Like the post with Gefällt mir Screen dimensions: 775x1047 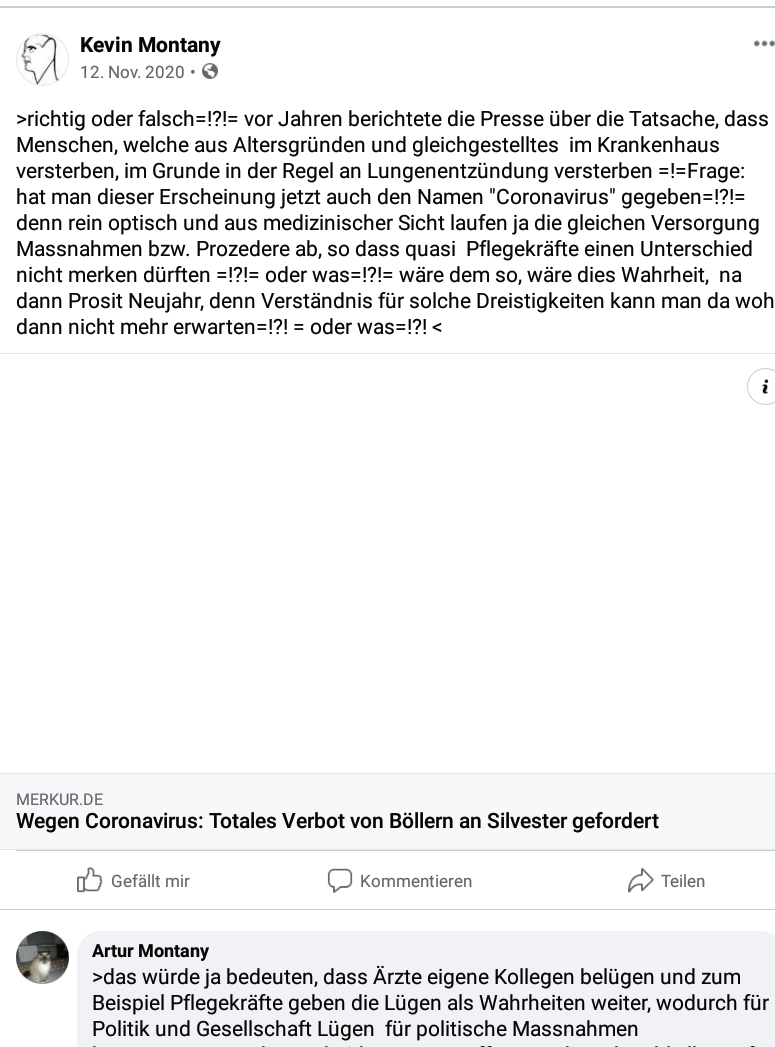click(x=134, y=881)
